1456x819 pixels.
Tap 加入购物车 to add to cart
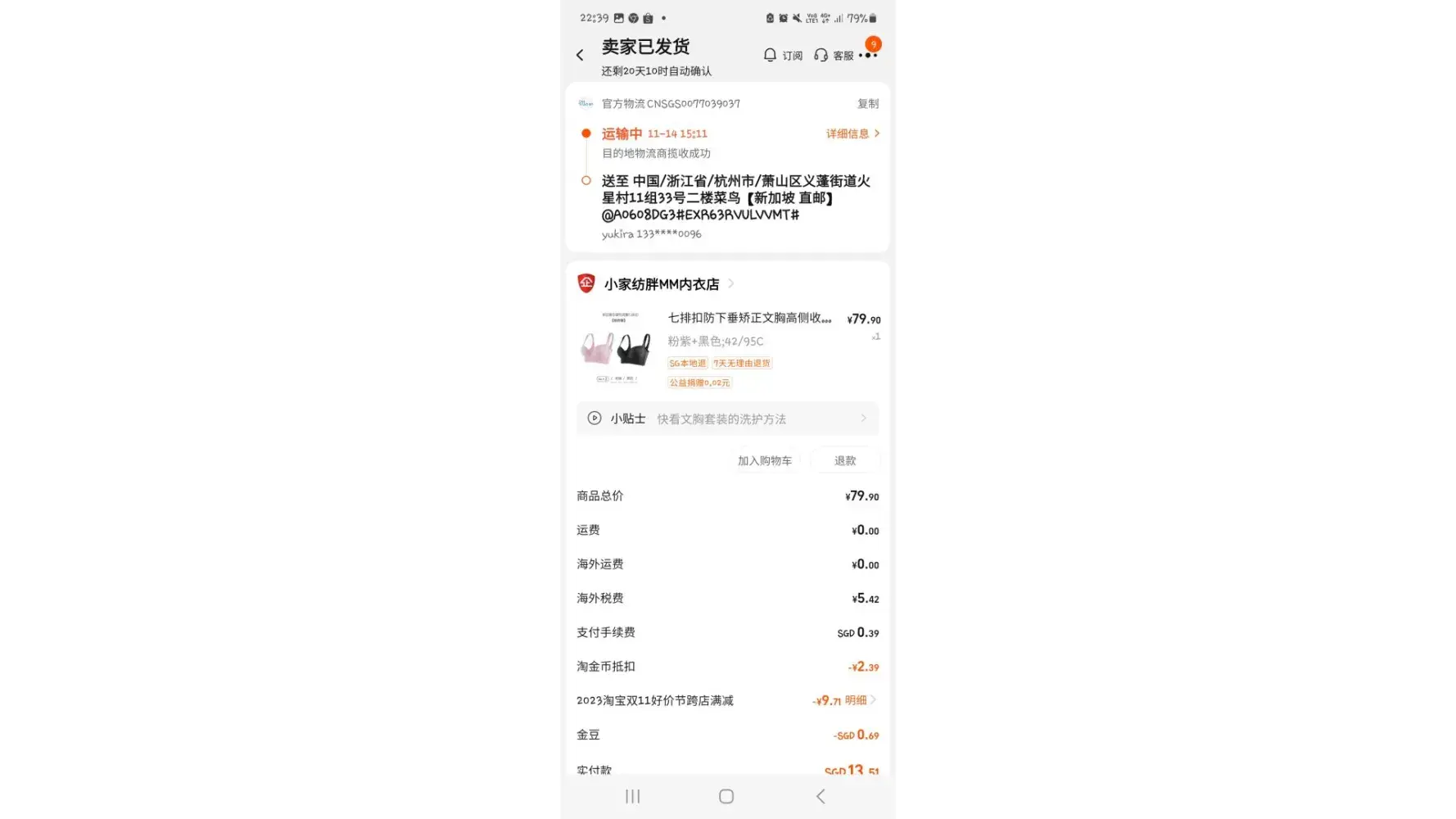click(764, 460)
